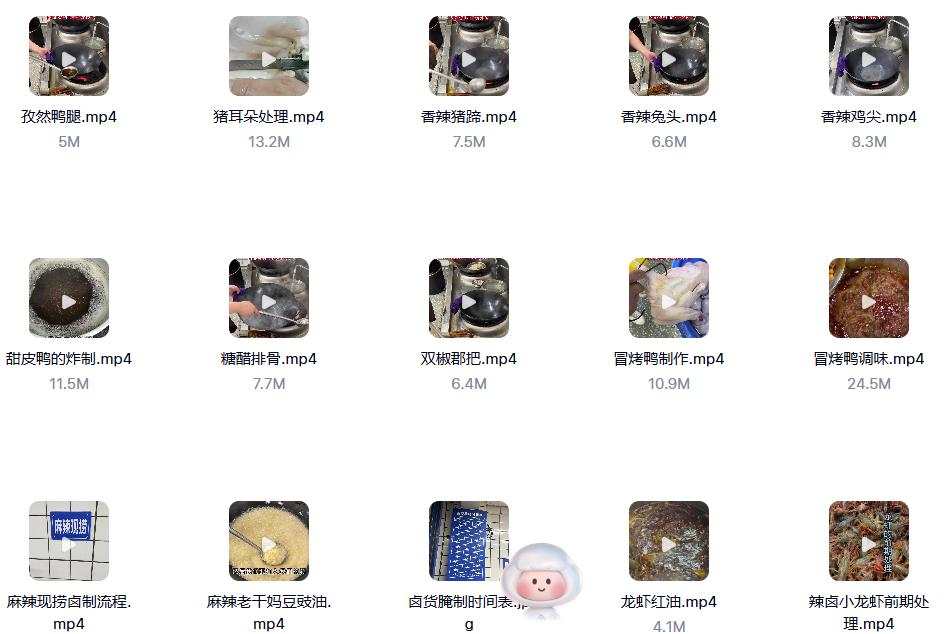Play the 甜皮鸭的炸制.mp4 video
944x634 pixels.
click(69, 298)
